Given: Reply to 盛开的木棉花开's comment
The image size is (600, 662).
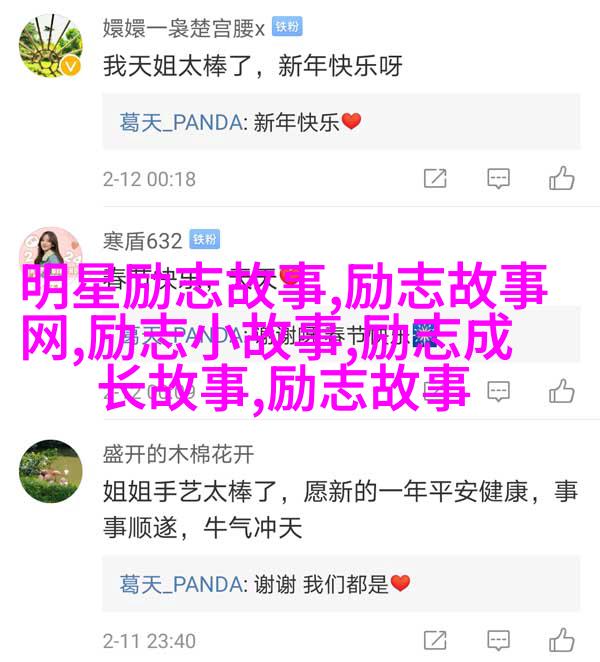Looking at the screenshot, I should [498, 640].
